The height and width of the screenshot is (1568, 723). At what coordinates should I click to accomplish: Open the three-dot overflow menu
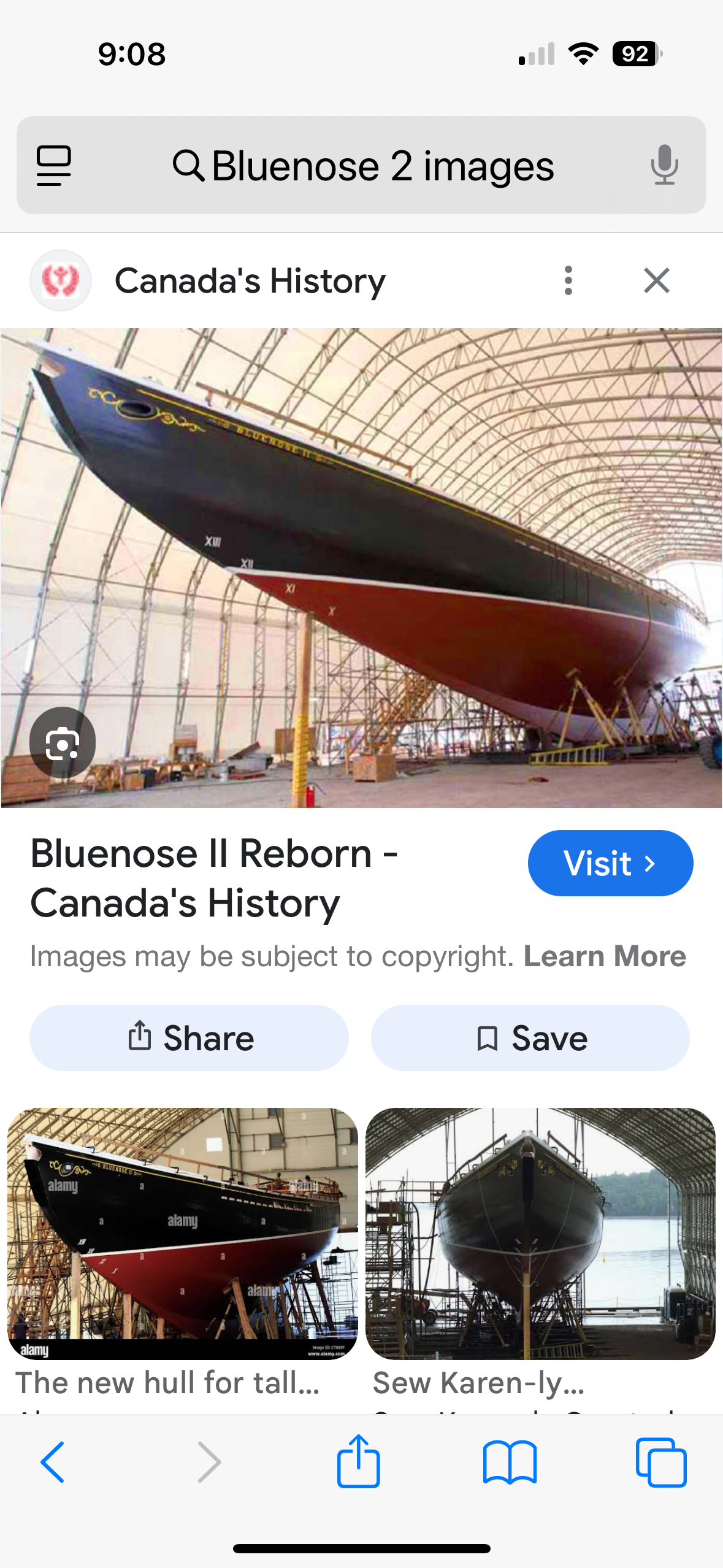568,281
